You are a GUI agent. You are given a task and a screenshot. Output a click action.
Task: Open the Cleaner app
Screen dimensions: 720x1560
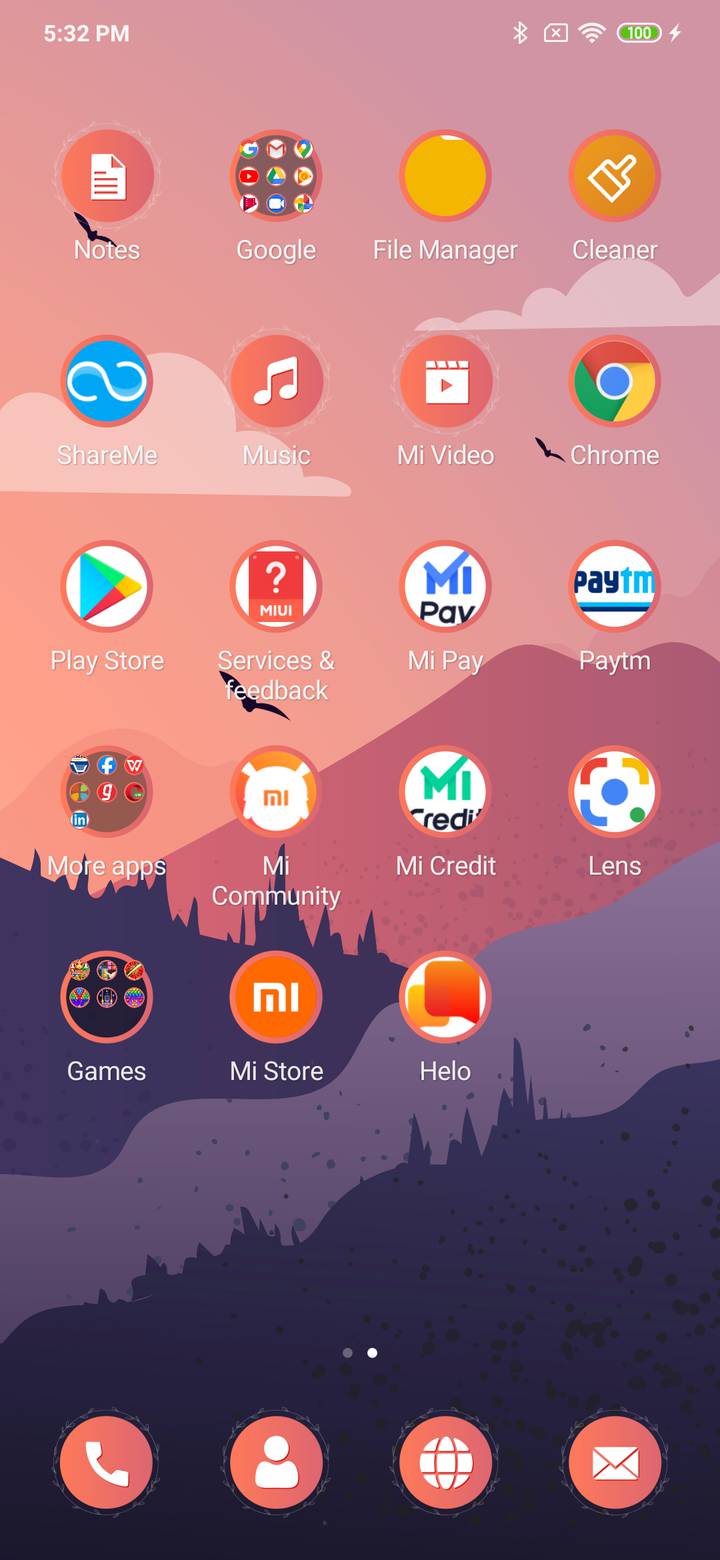[614, 178]
